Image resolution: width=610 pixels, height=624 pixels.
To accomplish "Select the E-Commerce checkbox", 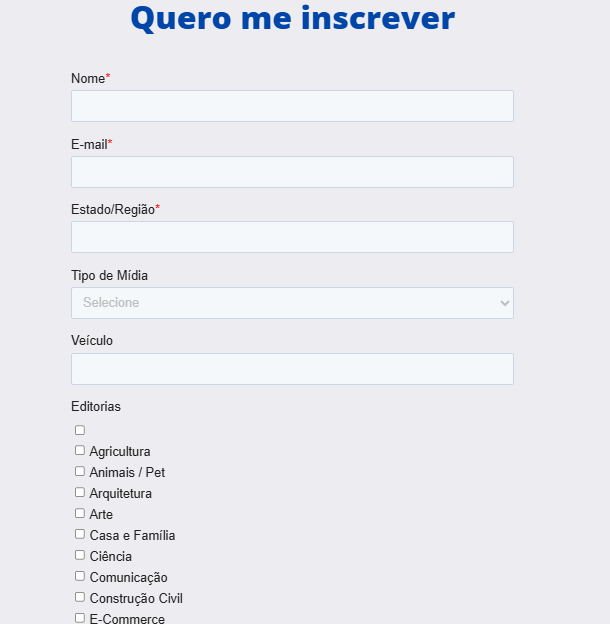I will coord(80,618).
